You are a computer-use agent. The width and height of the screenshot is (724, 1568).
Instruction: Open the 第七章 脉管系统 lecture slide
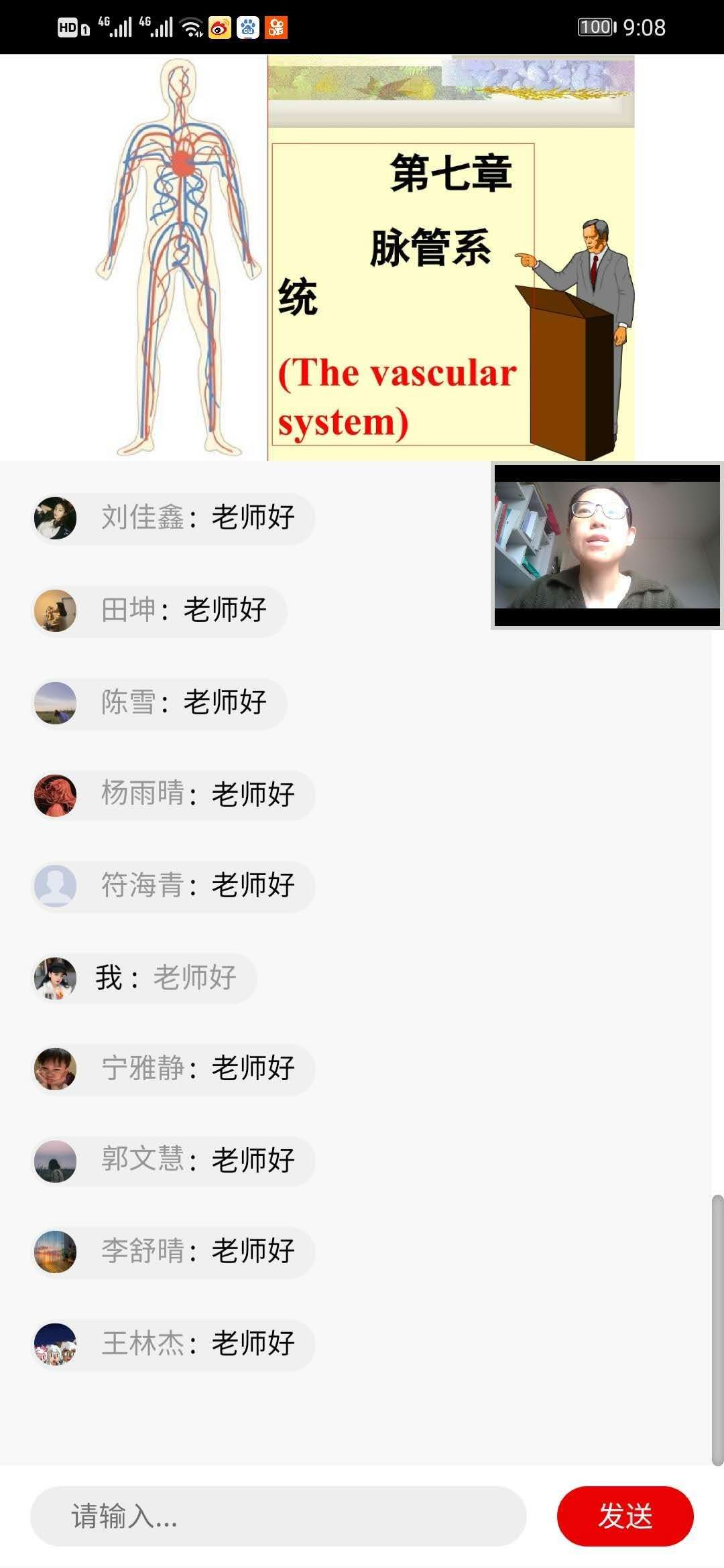click(362, 258)
